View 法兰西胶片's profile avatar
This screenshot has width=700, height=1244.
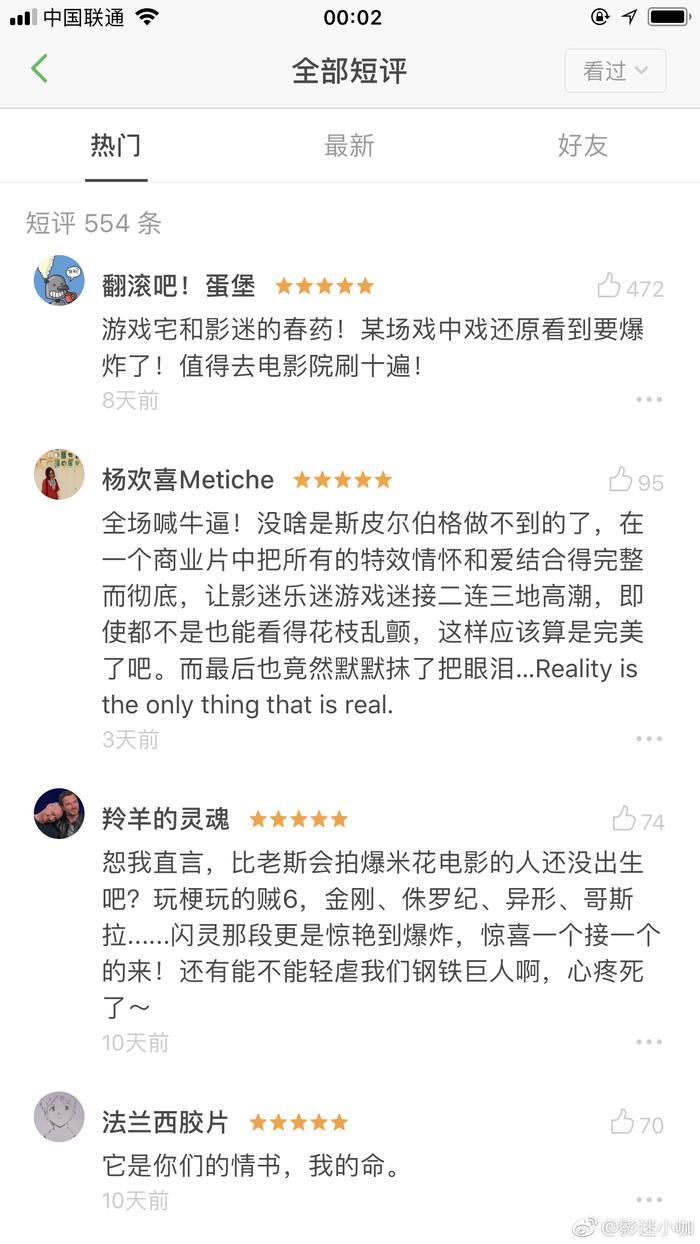pyautogui.click(x=59, y=1117)
